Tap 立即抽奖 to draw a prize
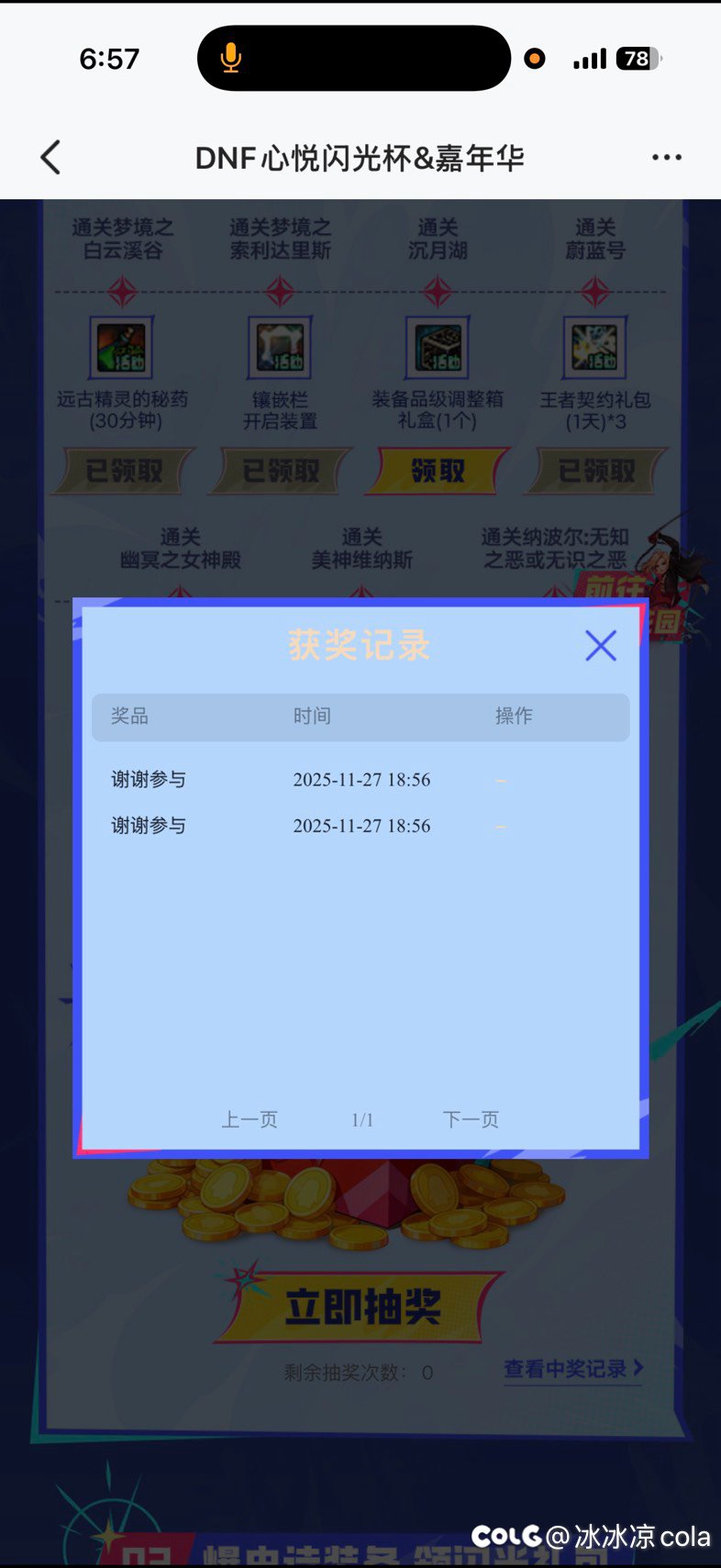Image resolution: width=721 pixels, height=1568 pixels. tap(362, 1307)
